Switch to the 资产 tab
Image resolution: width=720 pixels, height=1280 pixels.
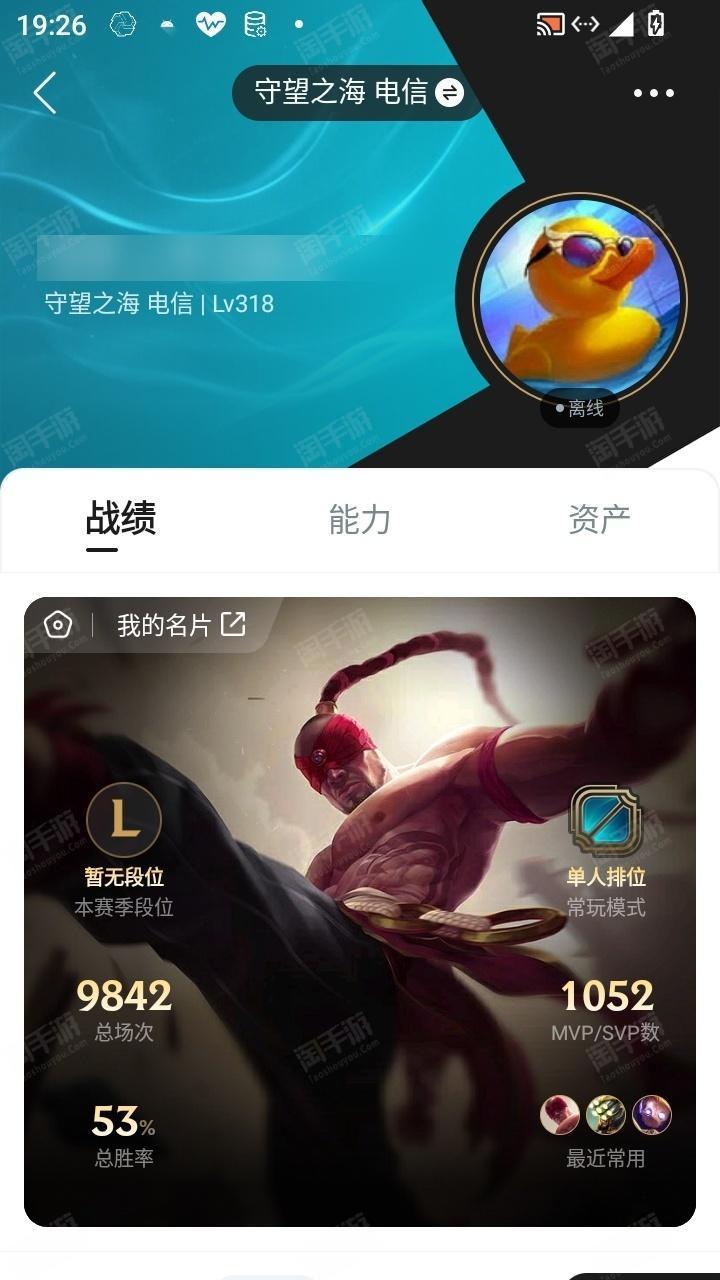coord(598,519)
